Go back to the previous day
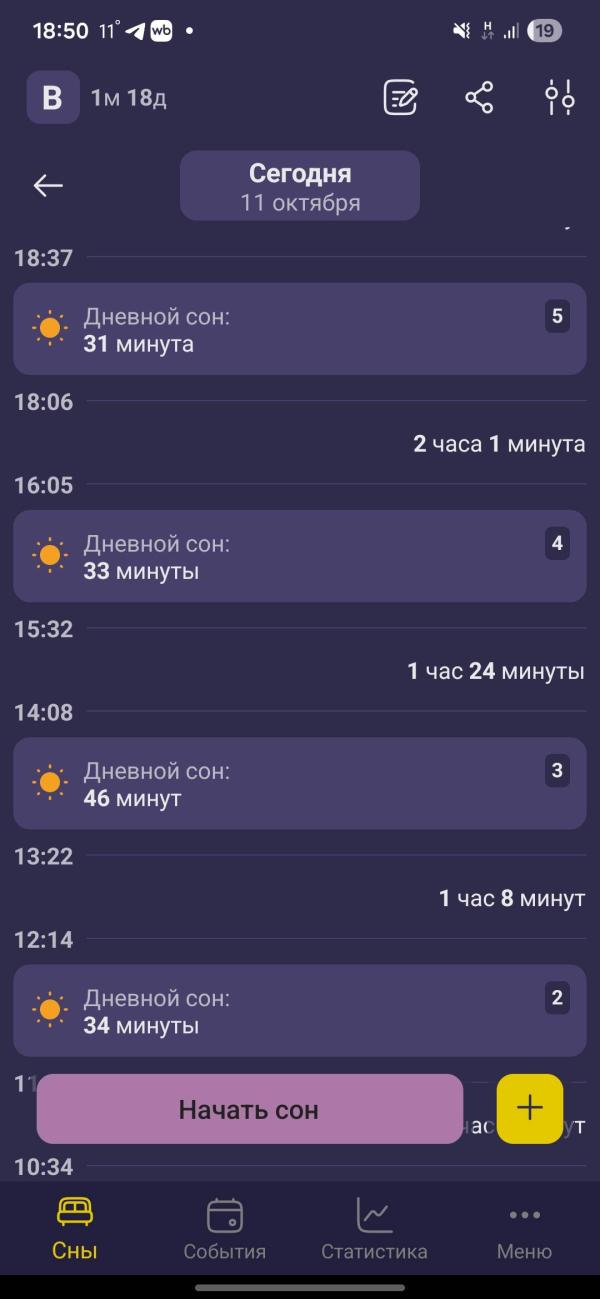 click(x=48, y=185)
